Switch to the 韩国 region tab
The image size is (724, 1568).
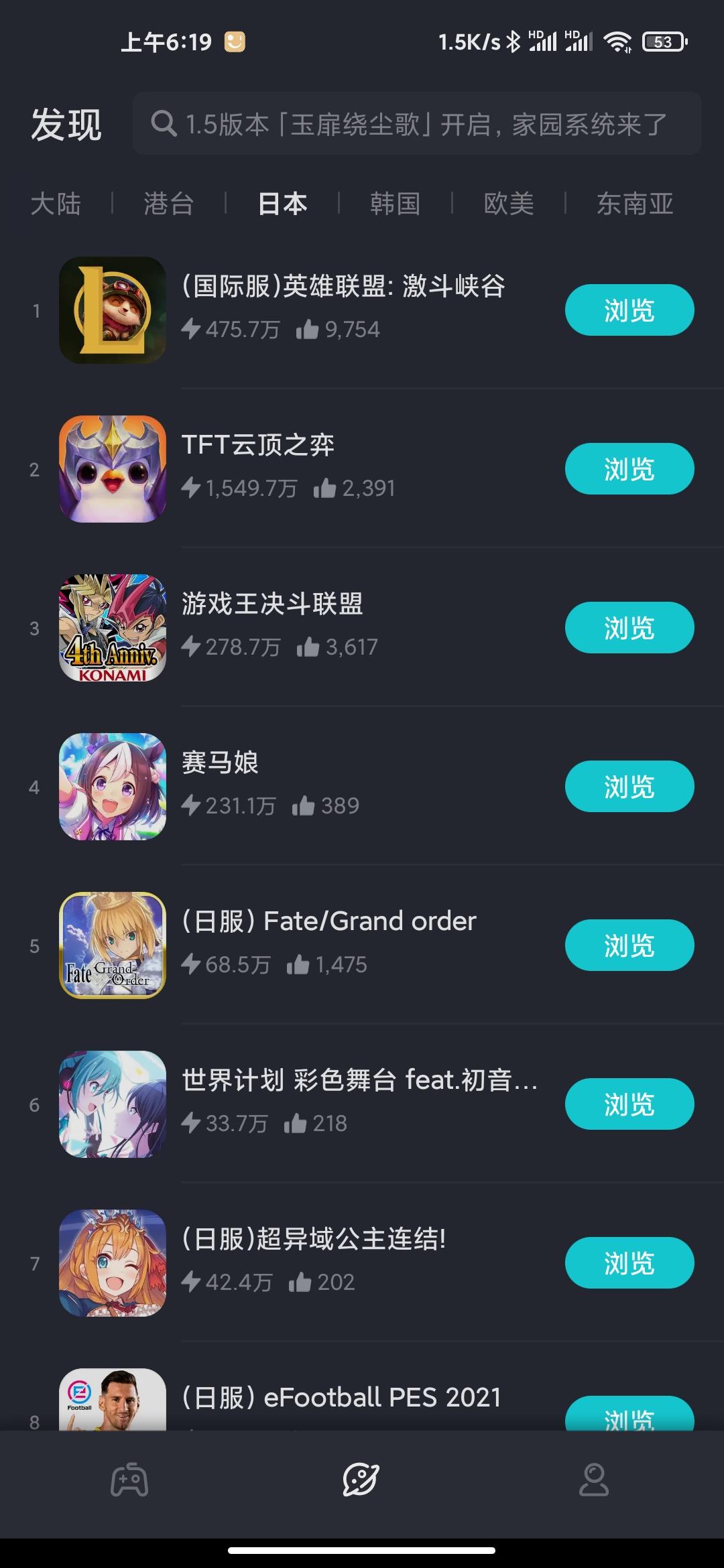click(x=395, y=204)
